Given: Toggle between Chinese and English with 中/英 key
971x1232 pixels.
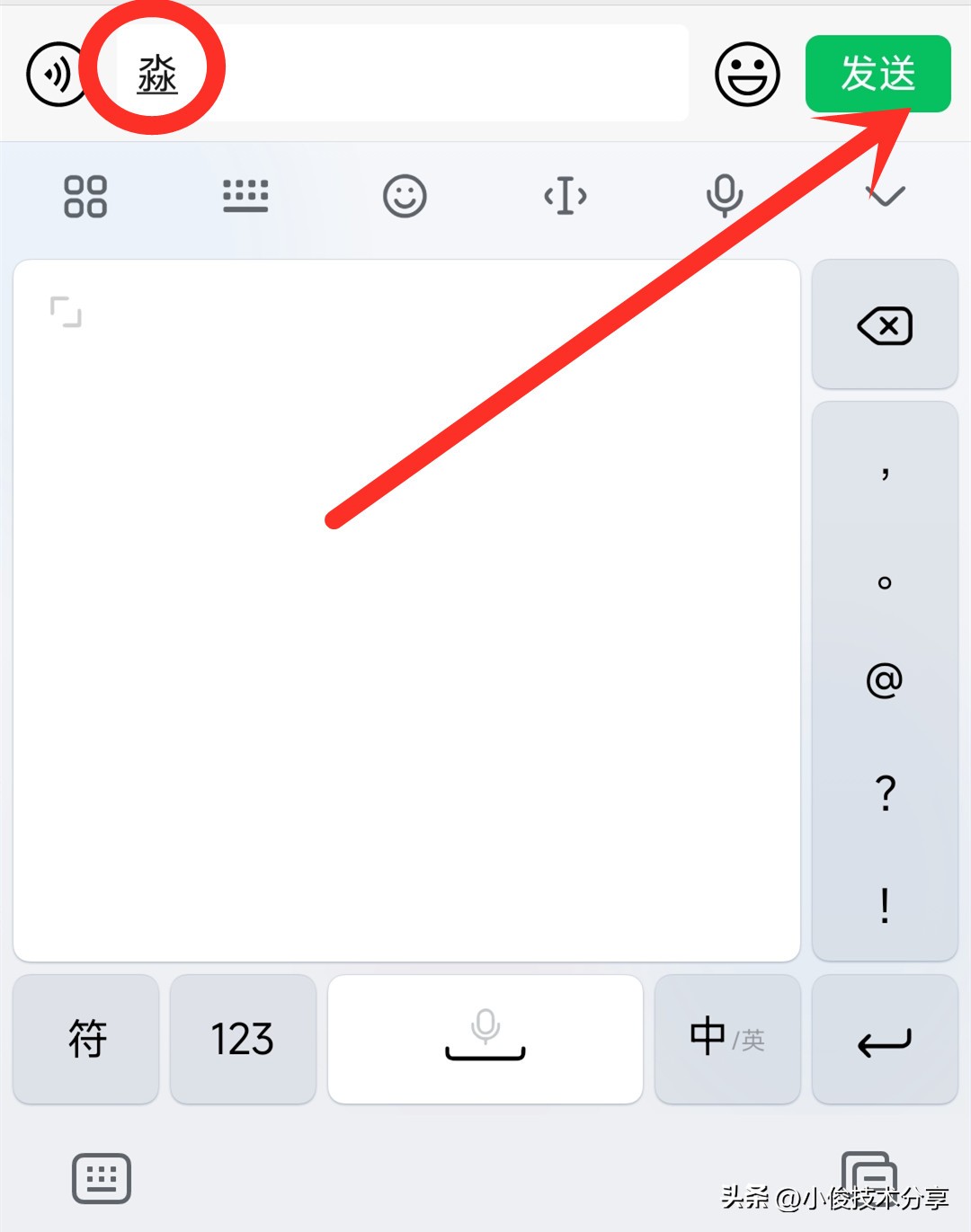Looking at the screenshot, I should (x=726, y=1039).
